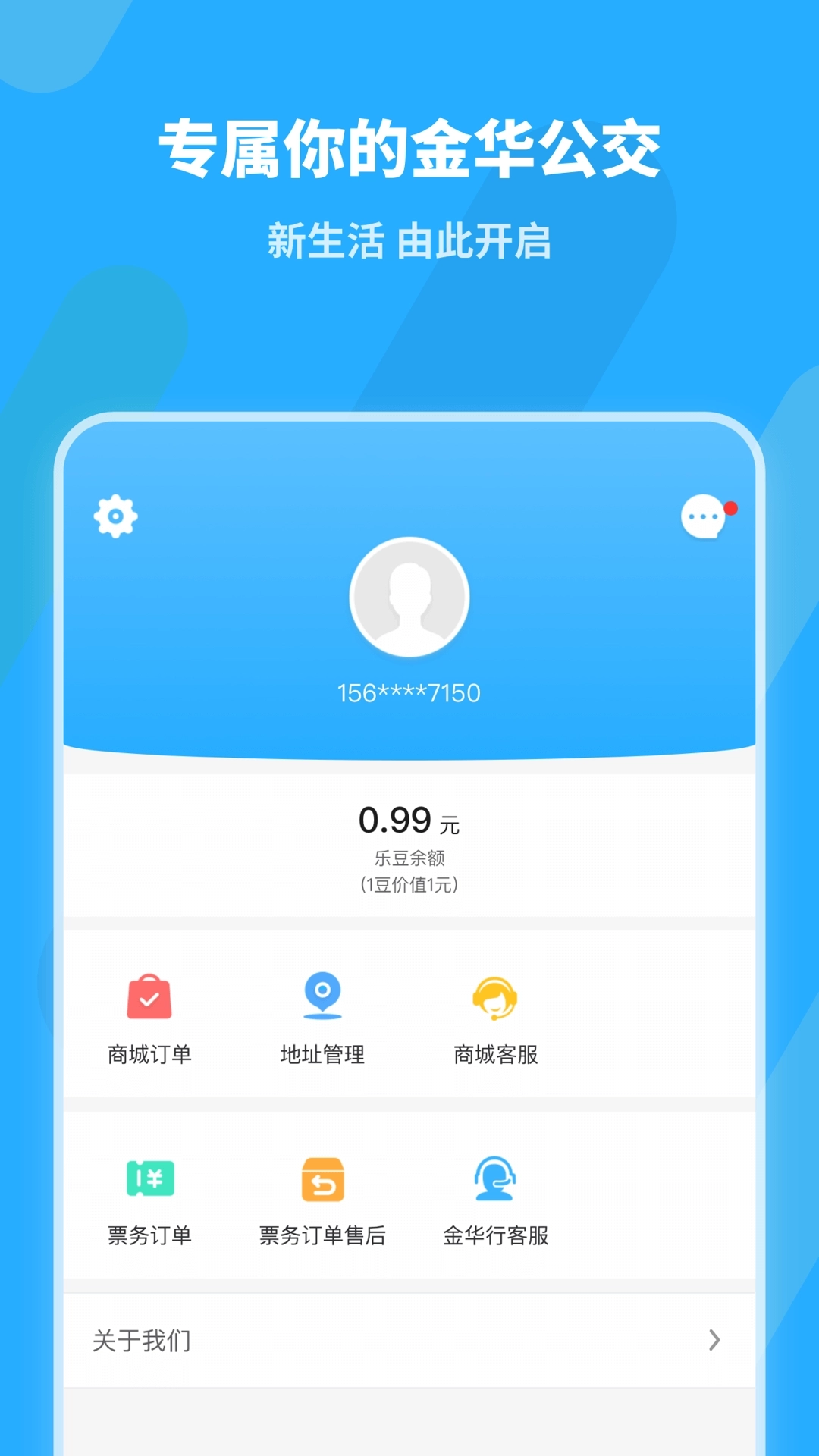819x1456 pixels.
Task: Tap the (1豆价值1元) note
Action: point(409,885)
